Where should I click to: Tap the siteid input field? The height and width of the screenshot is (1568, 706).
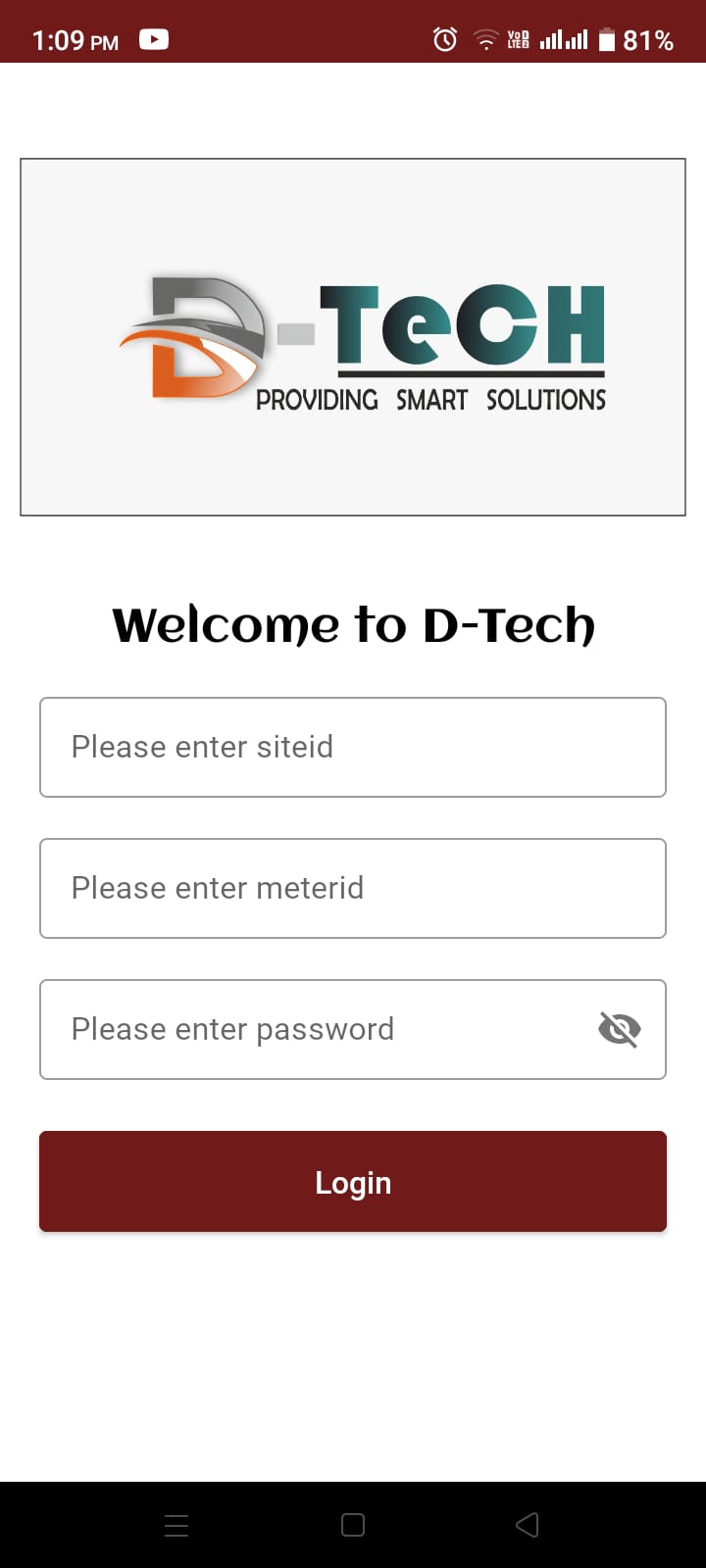(x=353, y=747)
